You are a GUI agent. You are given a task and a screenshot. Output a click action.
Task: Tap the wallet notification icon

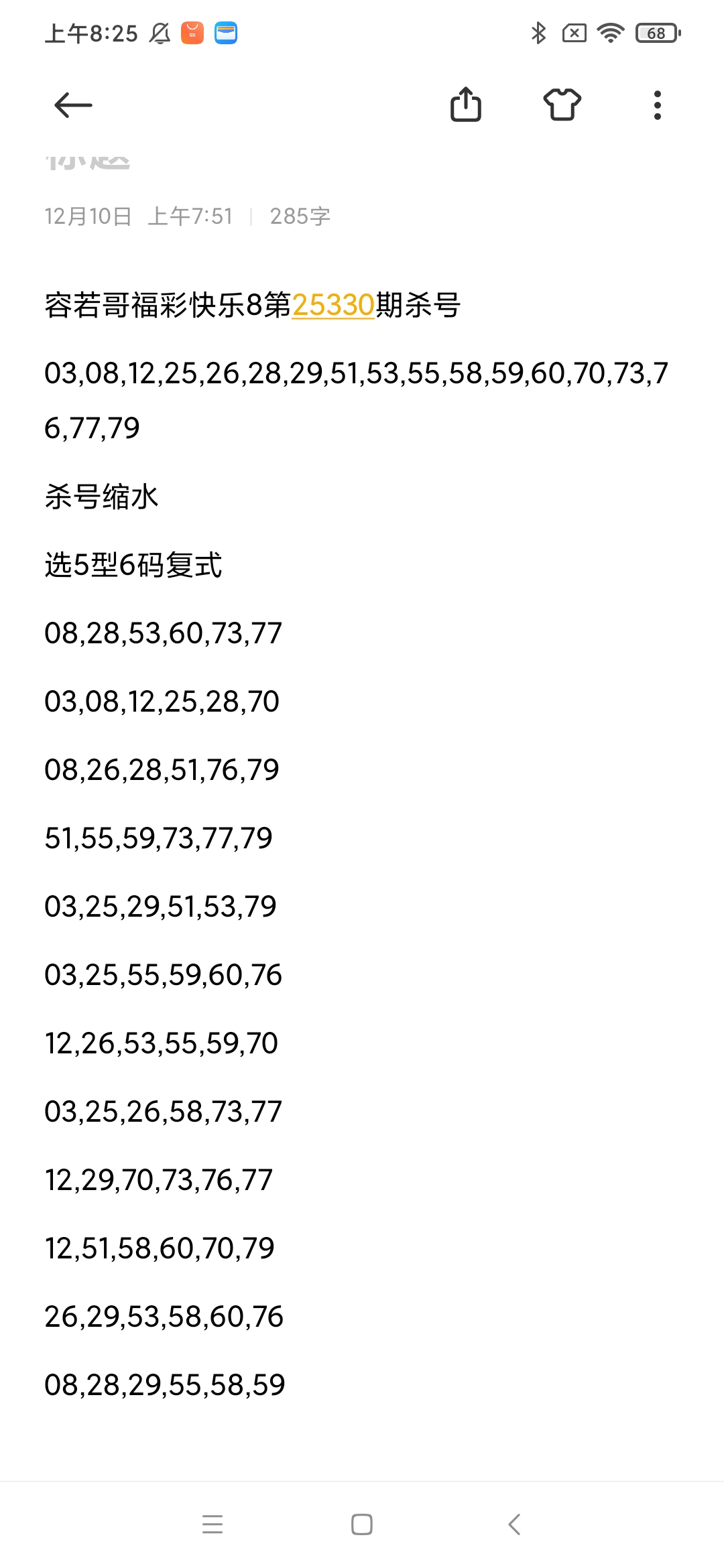[x=226, y=33]
